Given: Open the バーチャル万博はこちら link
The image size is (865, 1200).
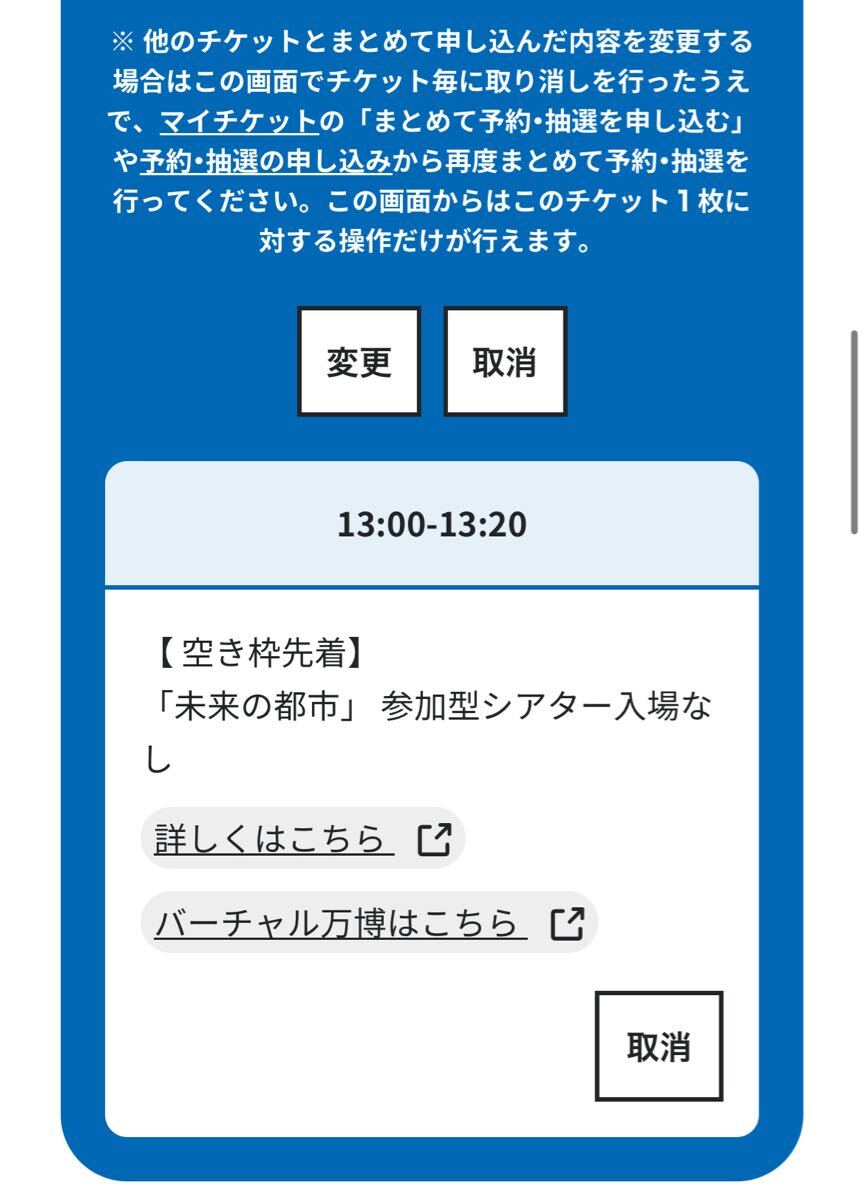Looking at the screenshot, I should (368, 922).
